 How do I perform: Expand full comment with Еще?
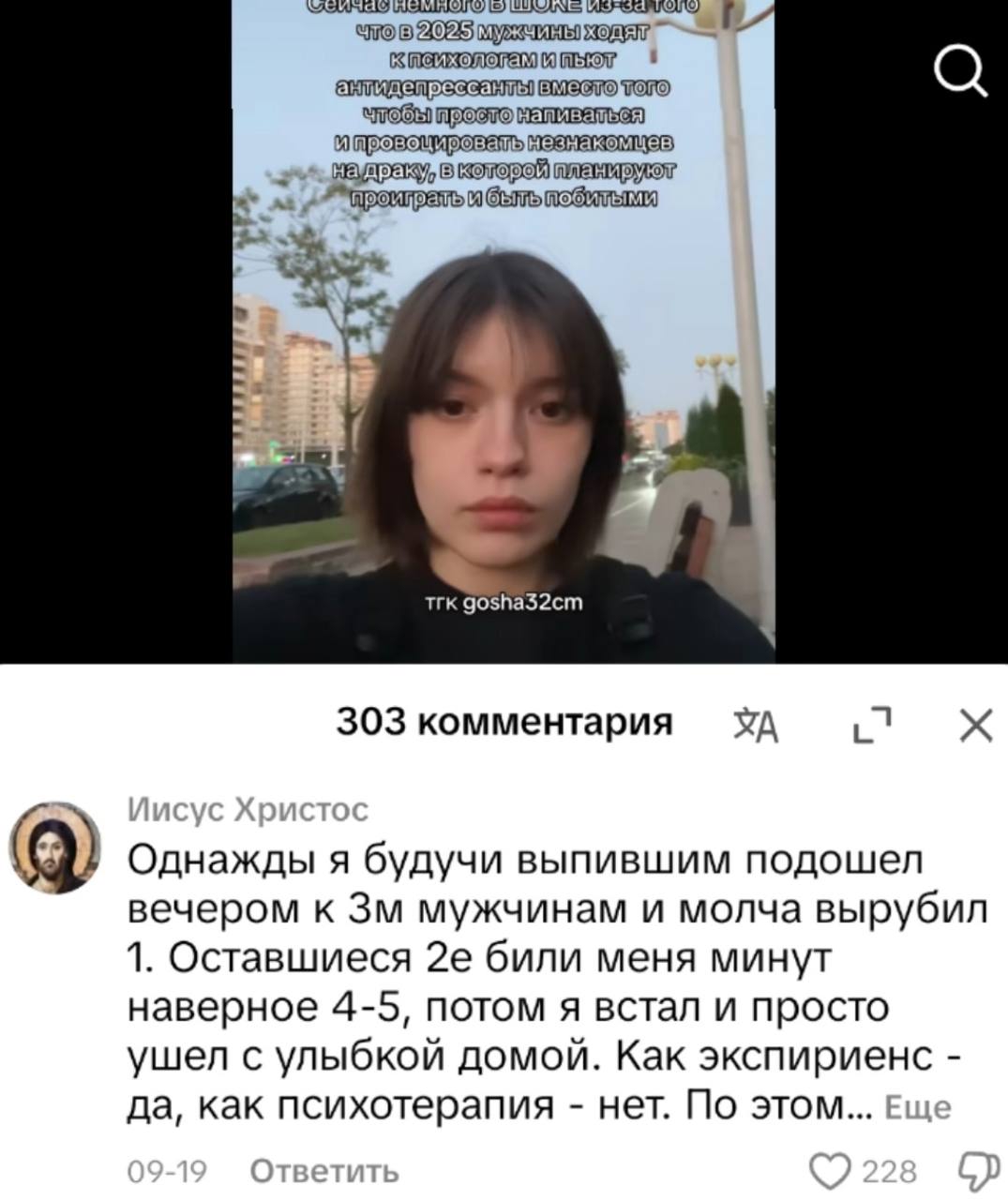pos(917,1108)
